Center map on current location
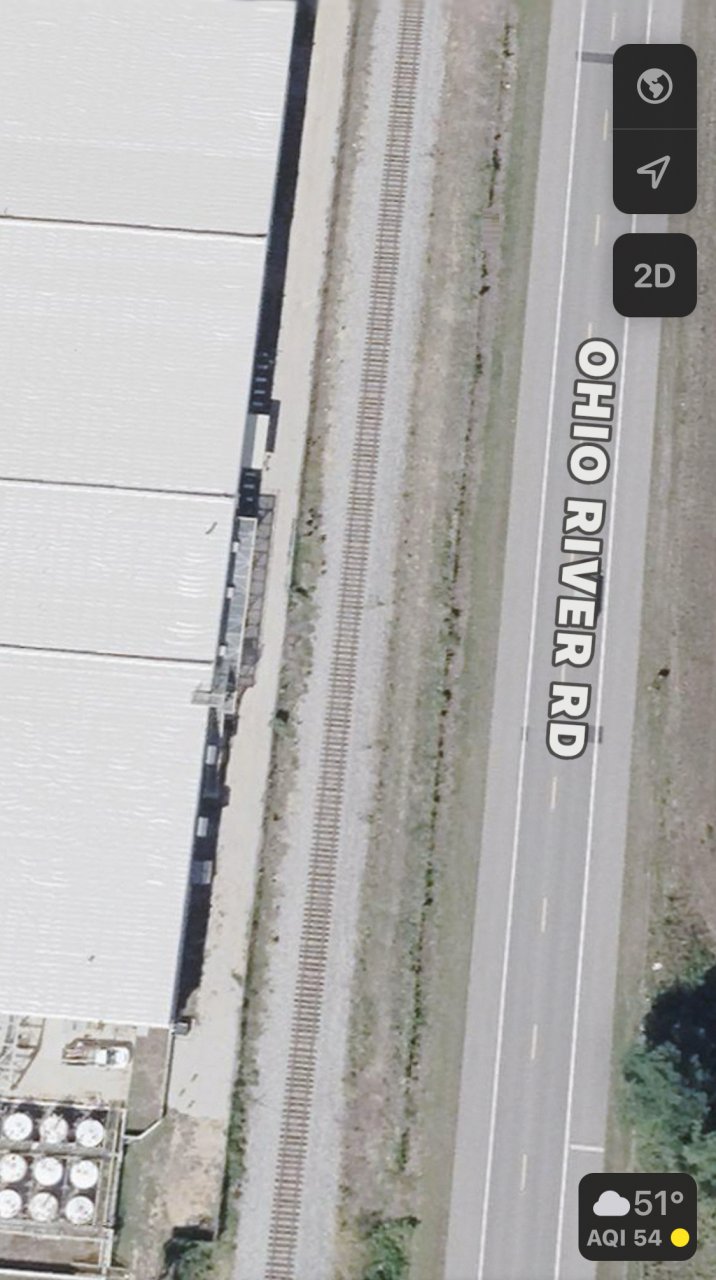The height and width of the screenshot is (1280, 716). [x=654, y=171]
